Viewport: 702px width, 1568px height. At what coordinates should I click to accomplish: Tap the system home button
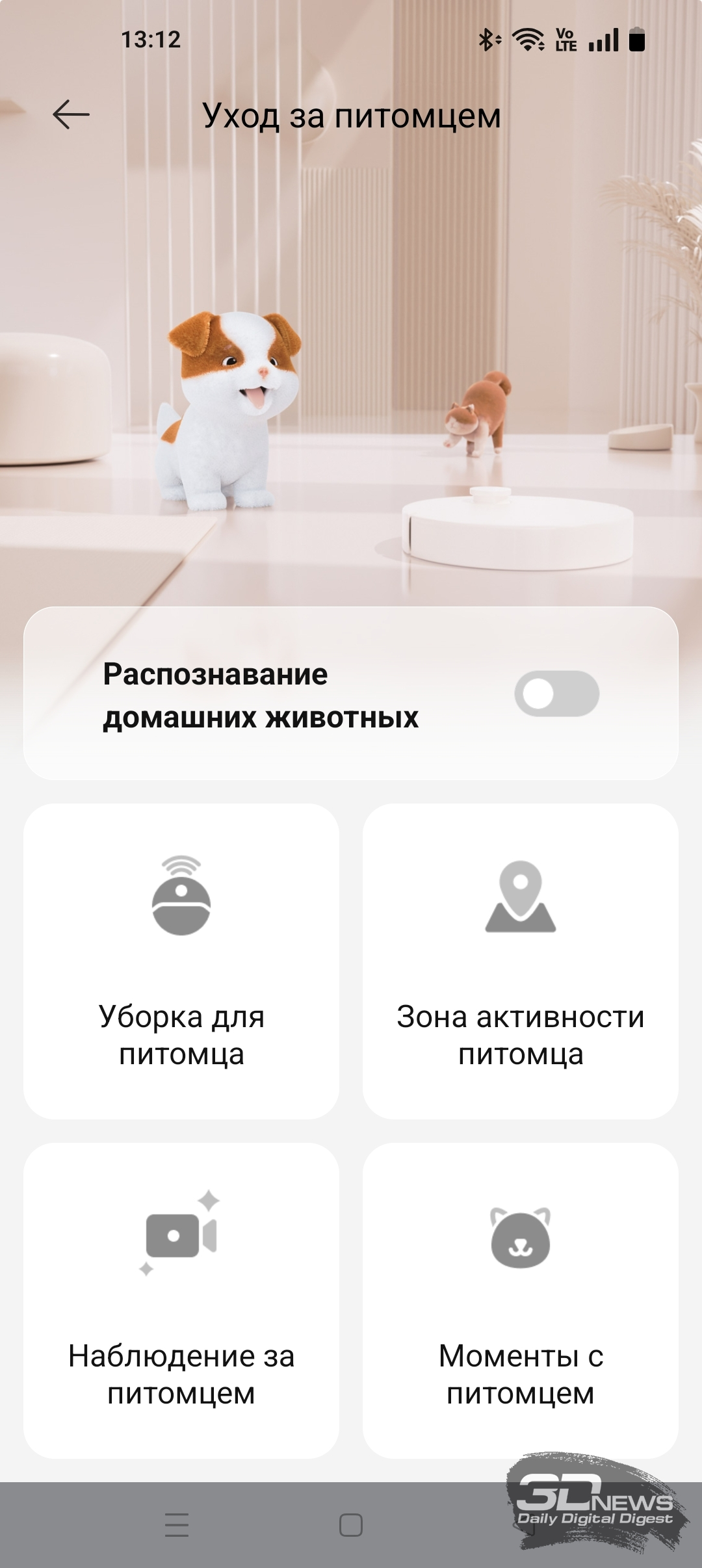click(x=351, y=1525)
